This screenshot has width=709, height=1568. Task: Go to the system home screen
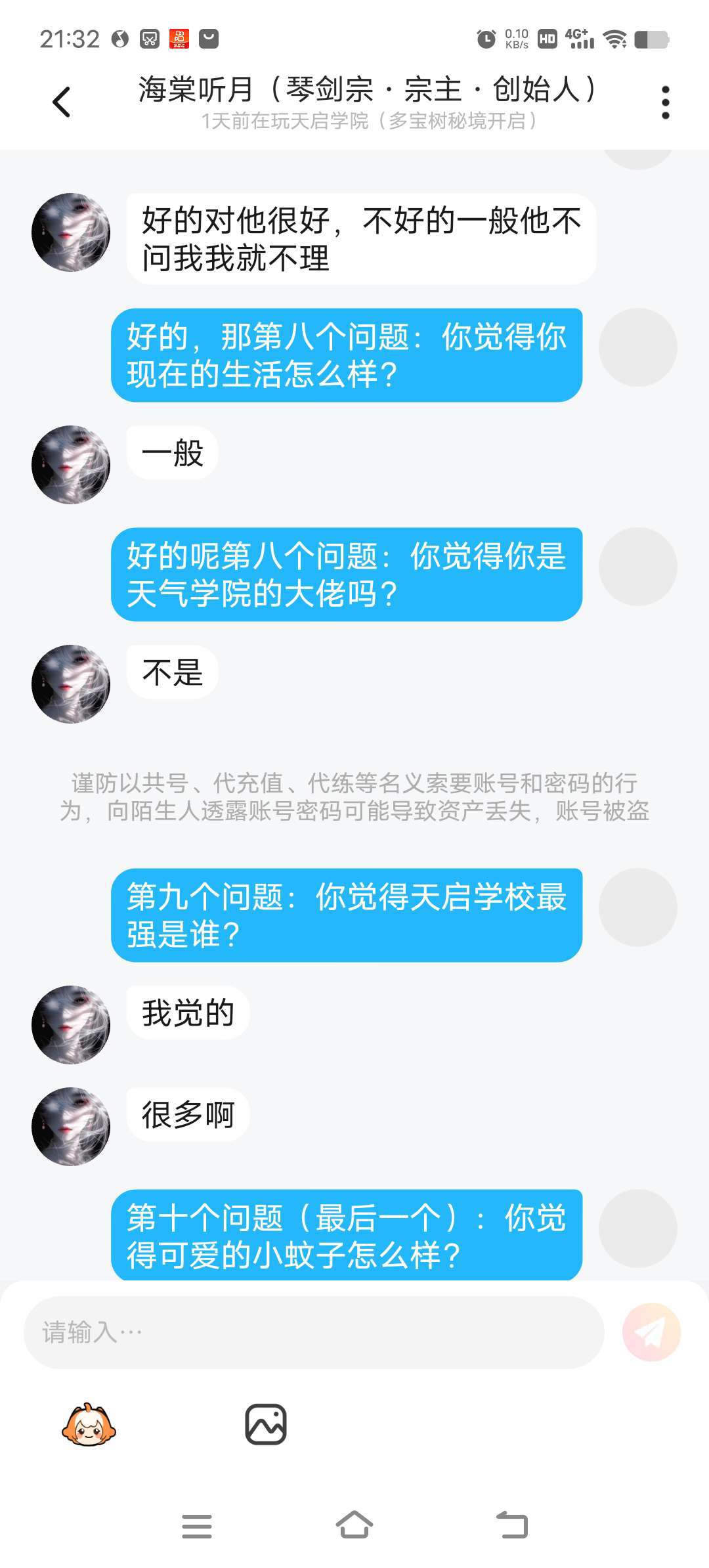click(x=354, y=1525)
